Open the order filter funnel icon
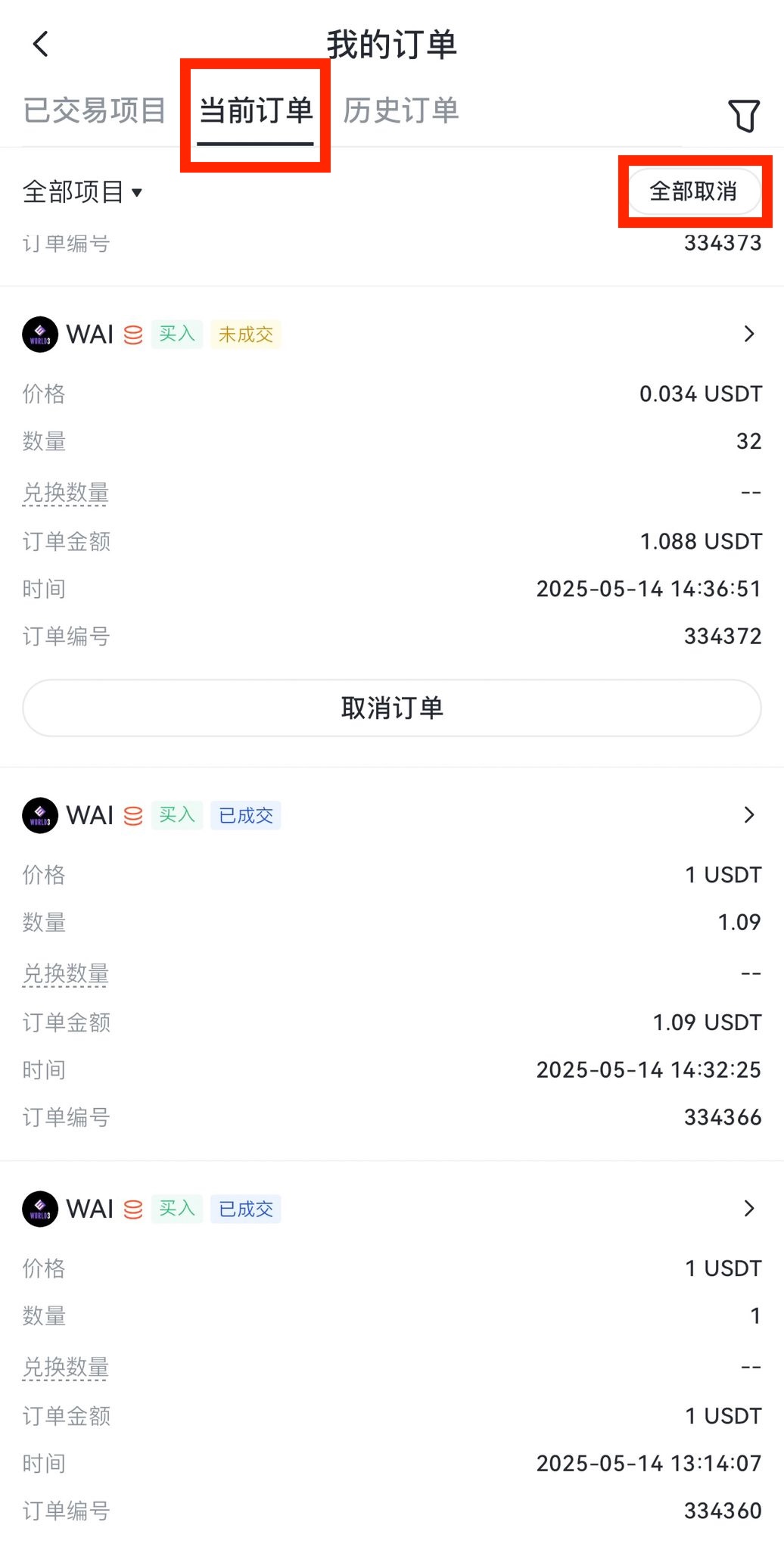 743,115
